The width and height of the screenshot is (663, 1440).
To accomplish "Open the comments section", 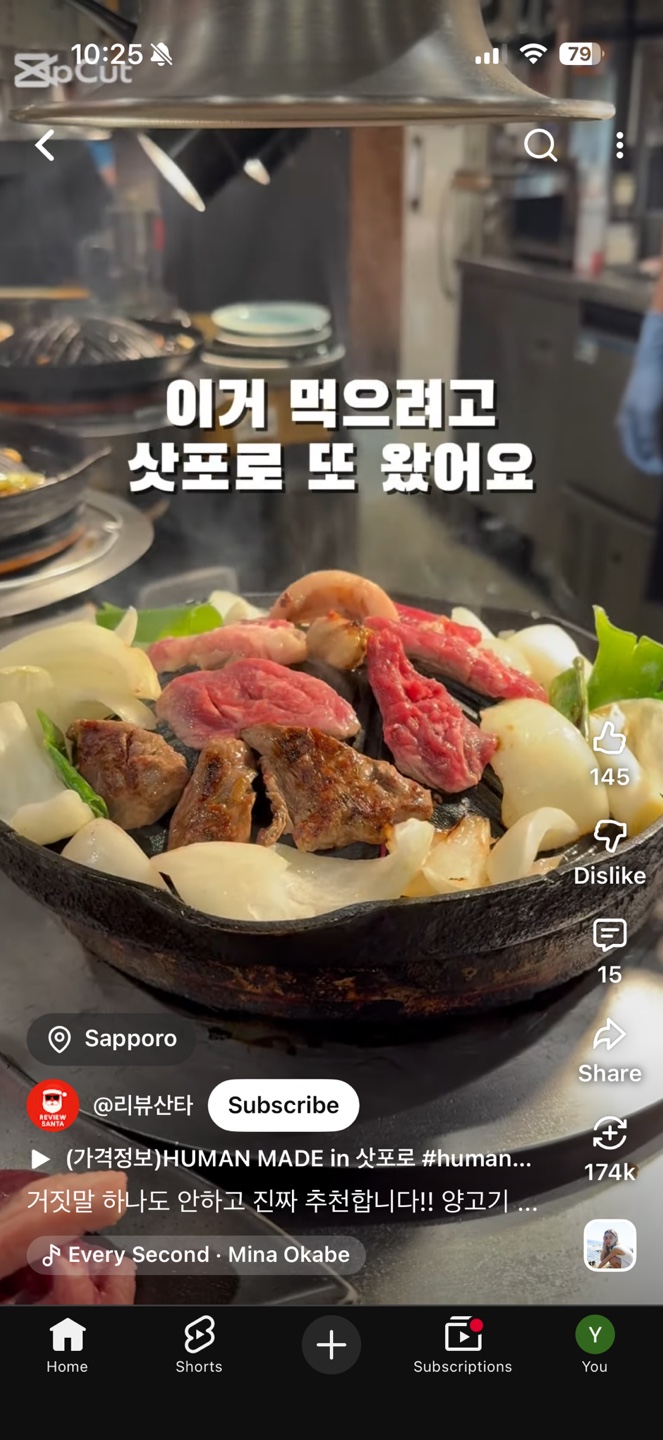I will (609, 935).
